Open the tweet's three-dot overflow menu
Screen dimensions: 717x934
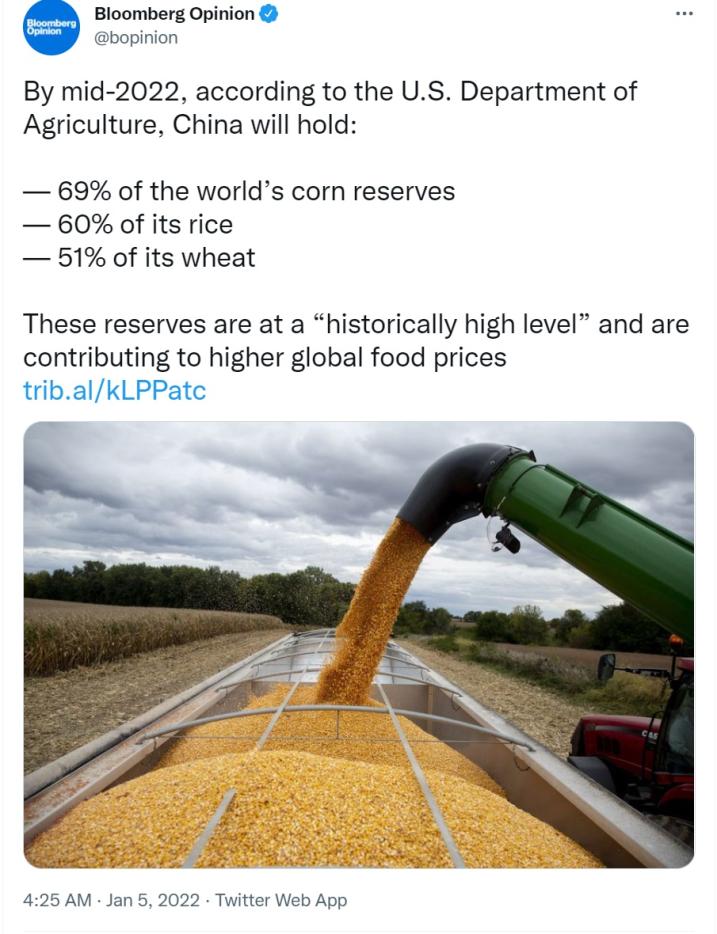[684, 14]
